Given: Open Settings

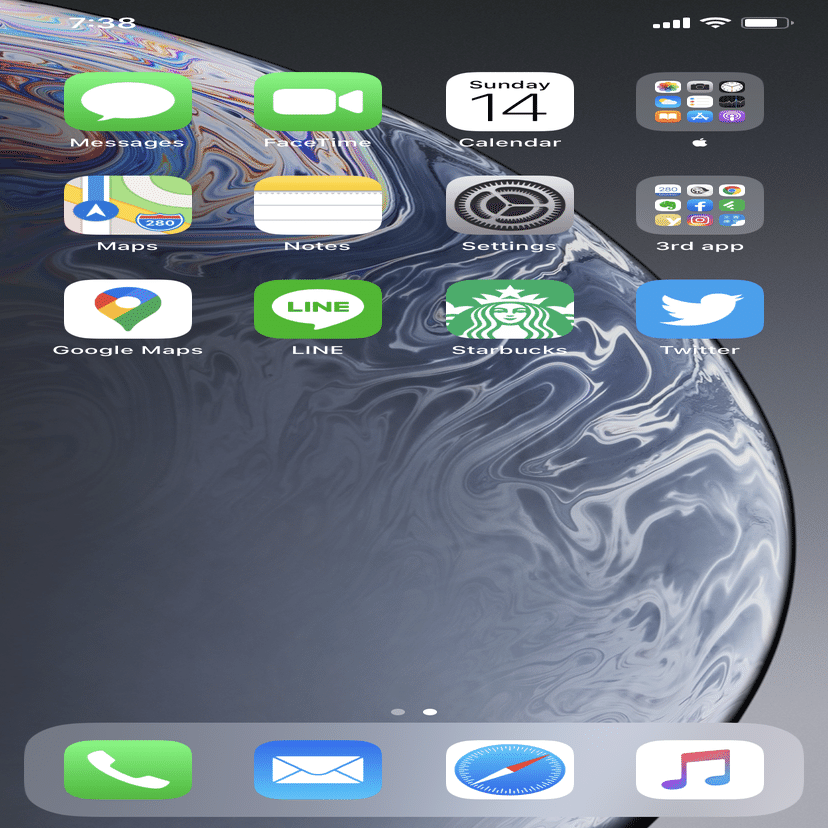Looking at the screenshot, I should (x=509, y=205).
